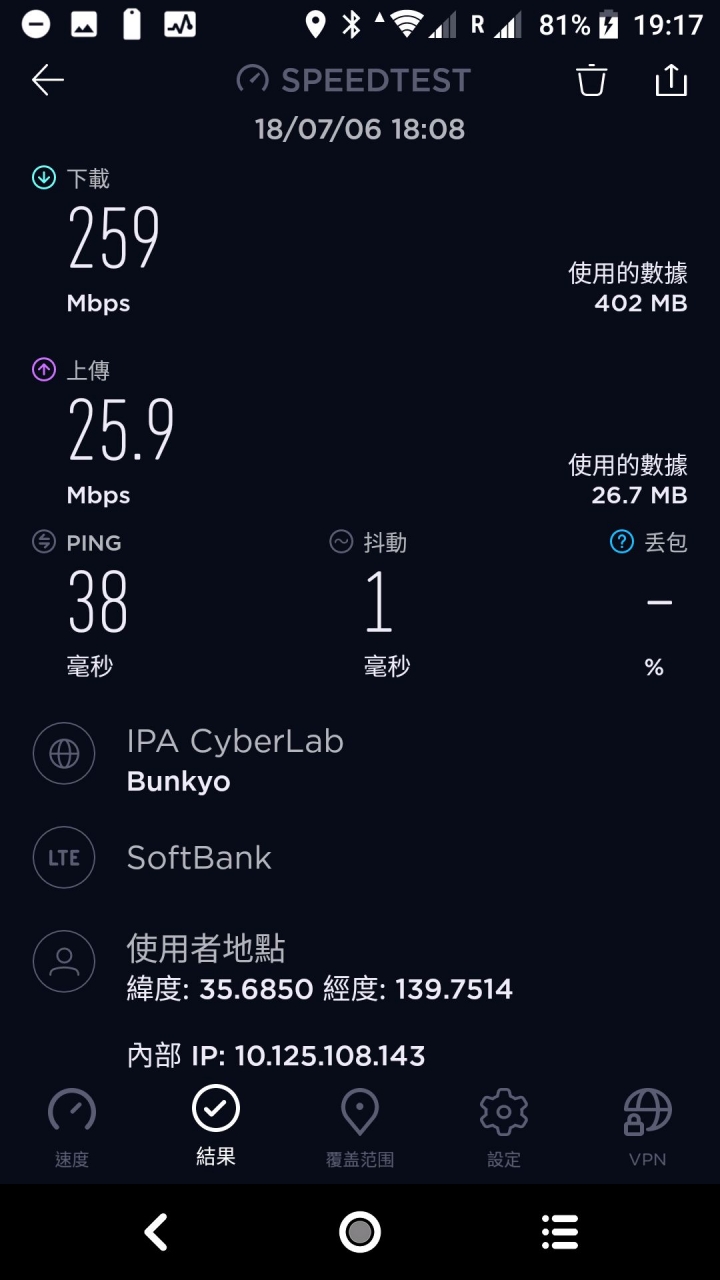Open the 設定 settings tab
This screenshot has height=1280, width=720.
504,1129
